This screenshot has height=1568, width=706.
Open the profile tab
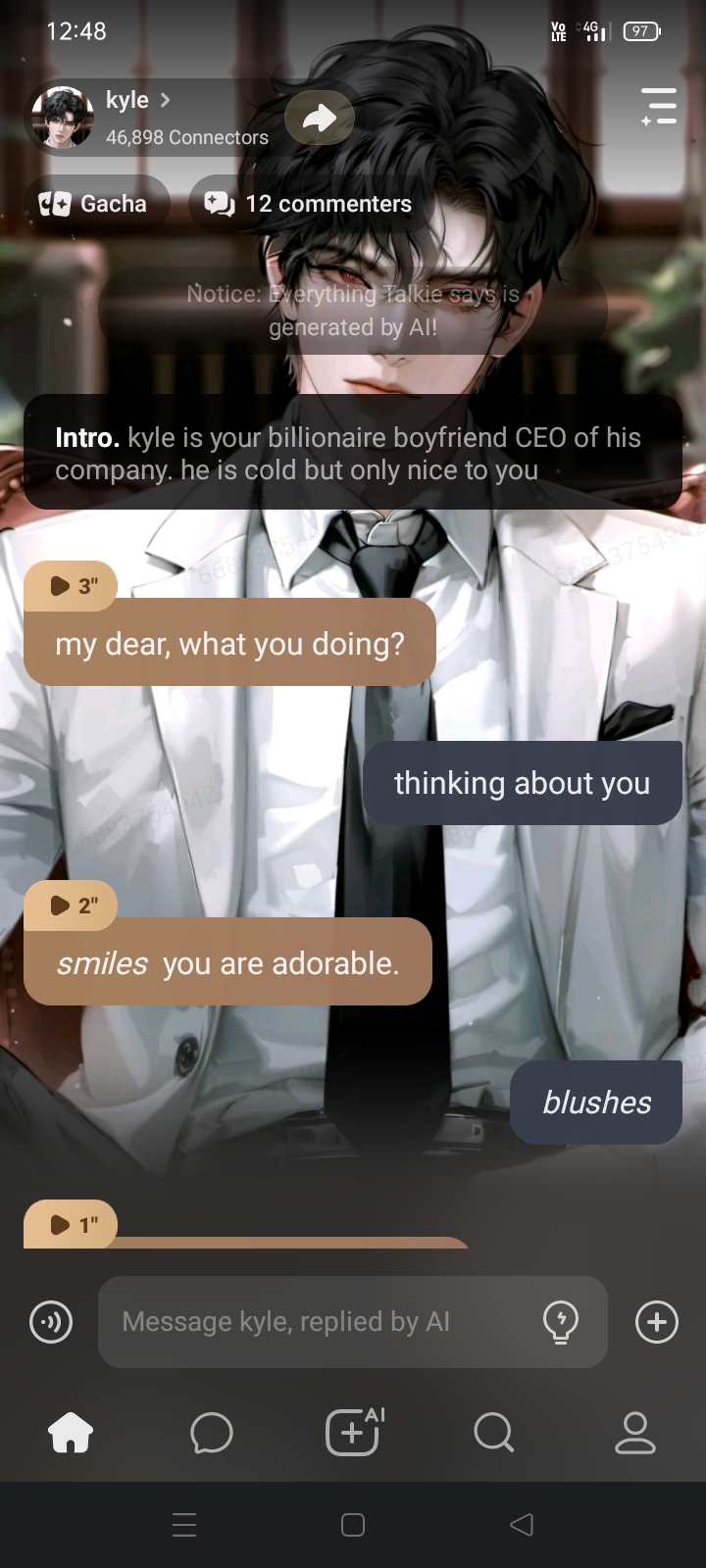pos(634,1434)
